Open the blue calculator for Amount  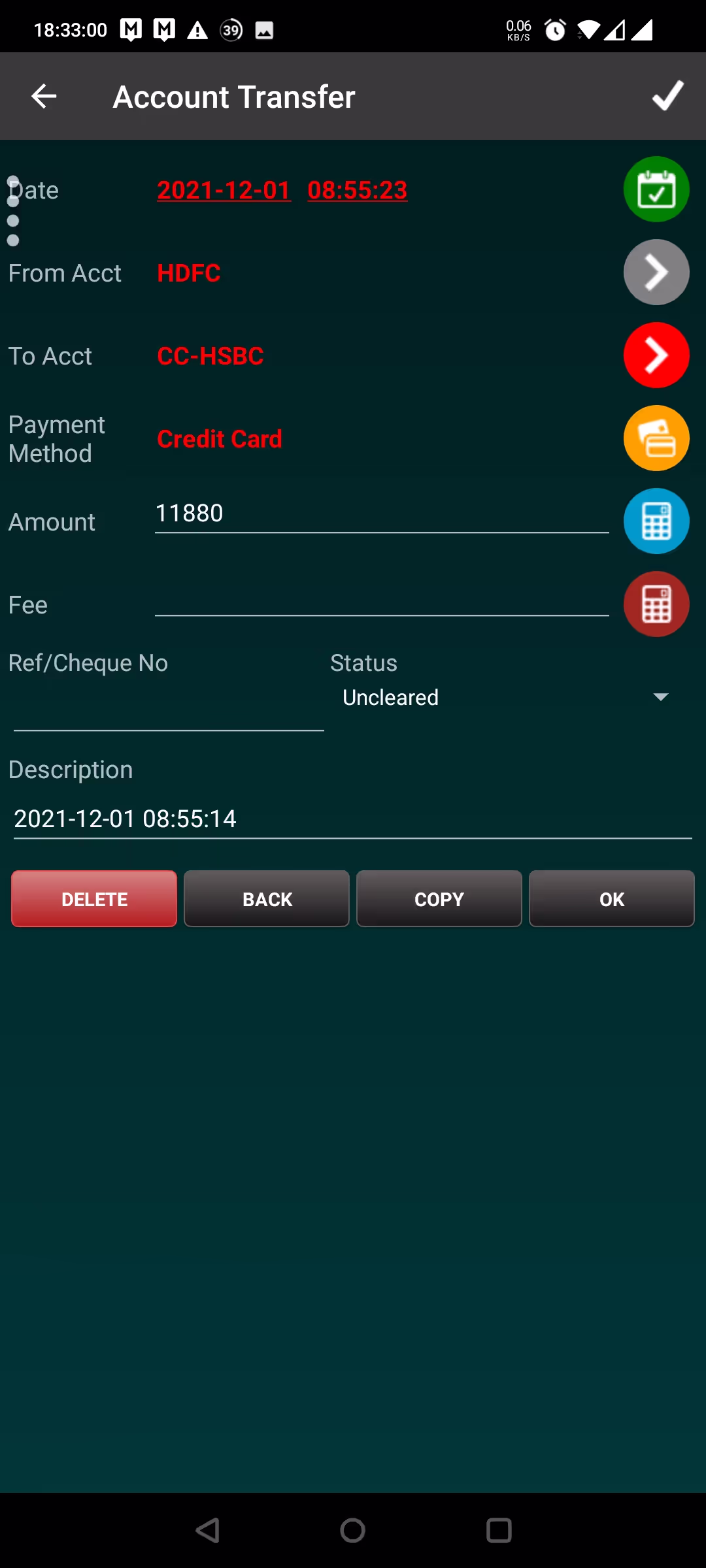[x=656, y=521]
